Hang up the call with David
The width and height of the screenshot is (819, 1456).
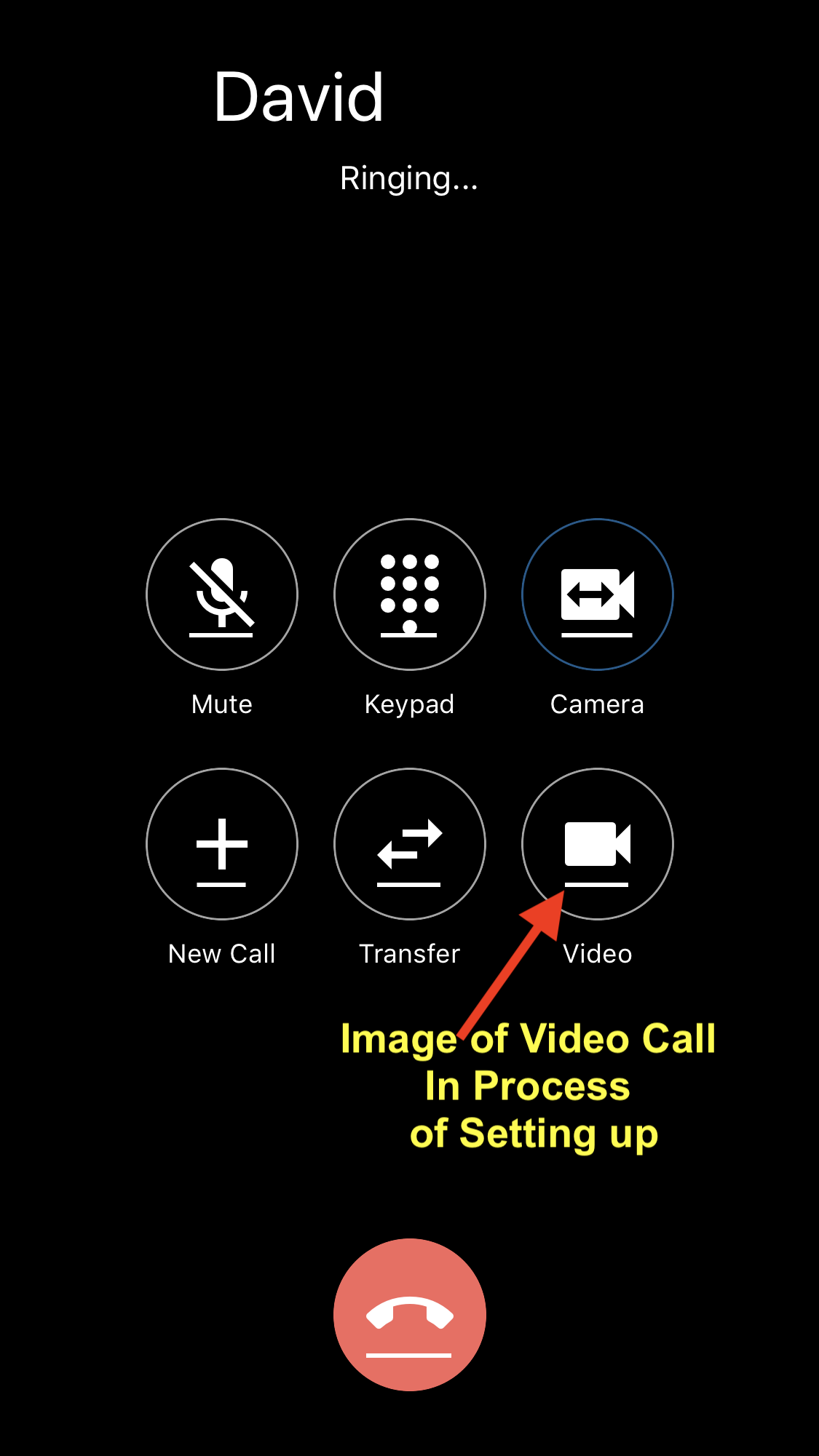click(410, 1315)
